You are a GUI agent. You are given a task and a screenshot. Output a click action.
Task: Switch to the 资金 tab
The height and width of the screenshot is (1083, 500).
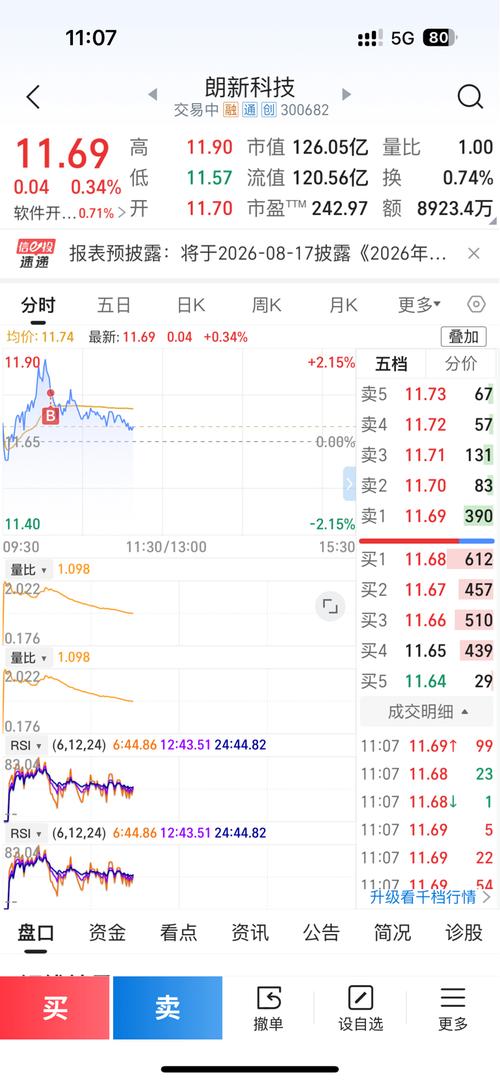pos(107,932)
